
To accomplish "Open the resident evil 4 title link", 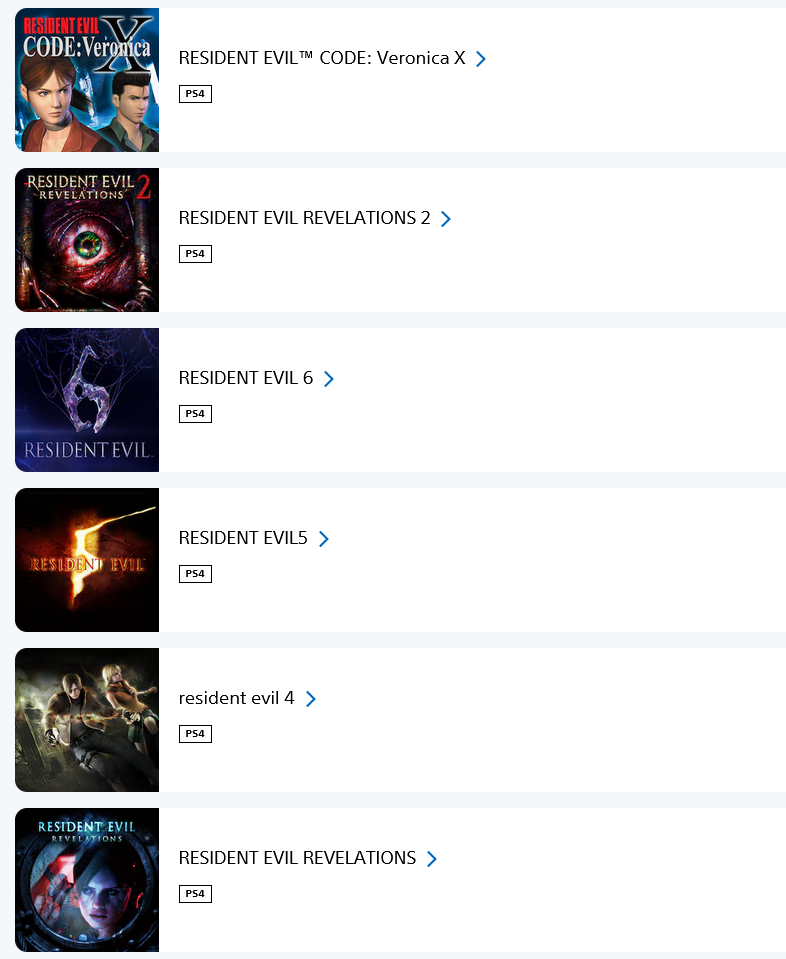I will pyautogui.click(x=237, y=698).
